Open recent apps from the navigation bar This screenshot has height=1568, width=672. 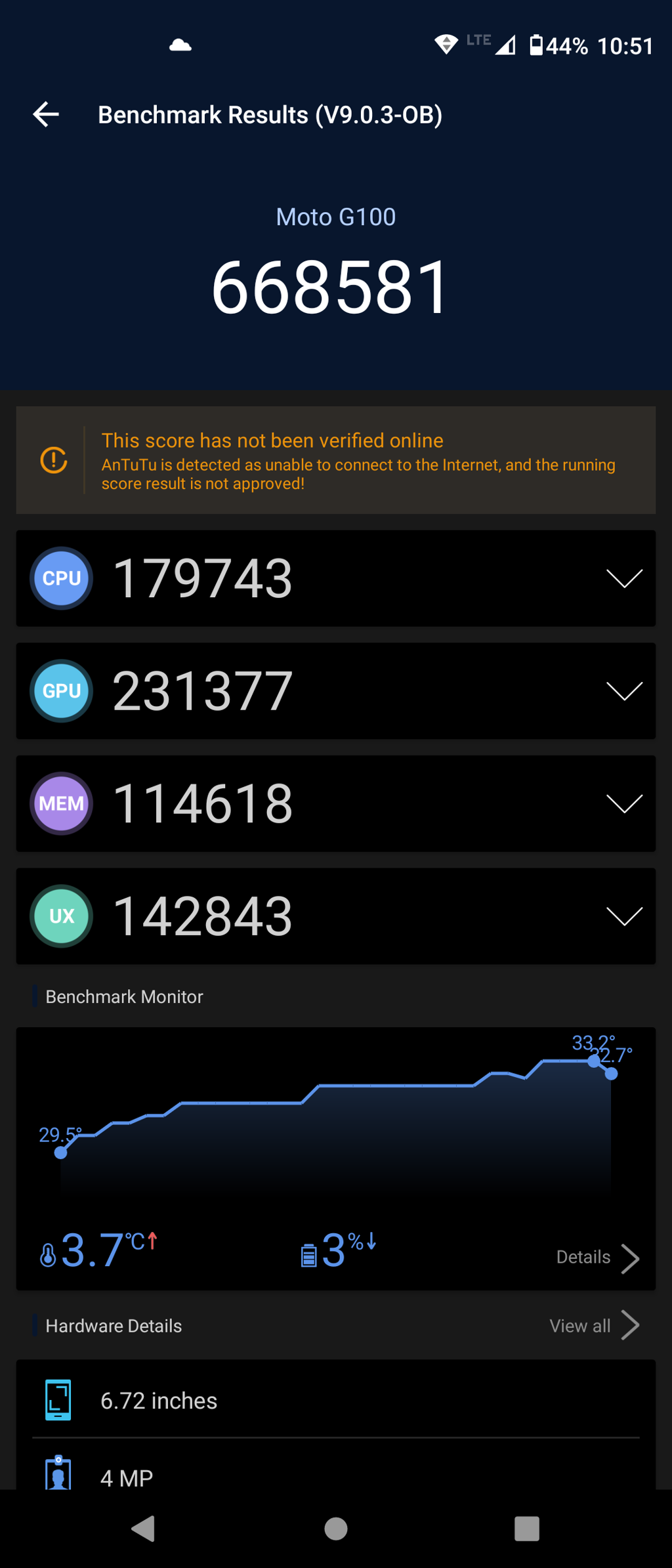527,1529
